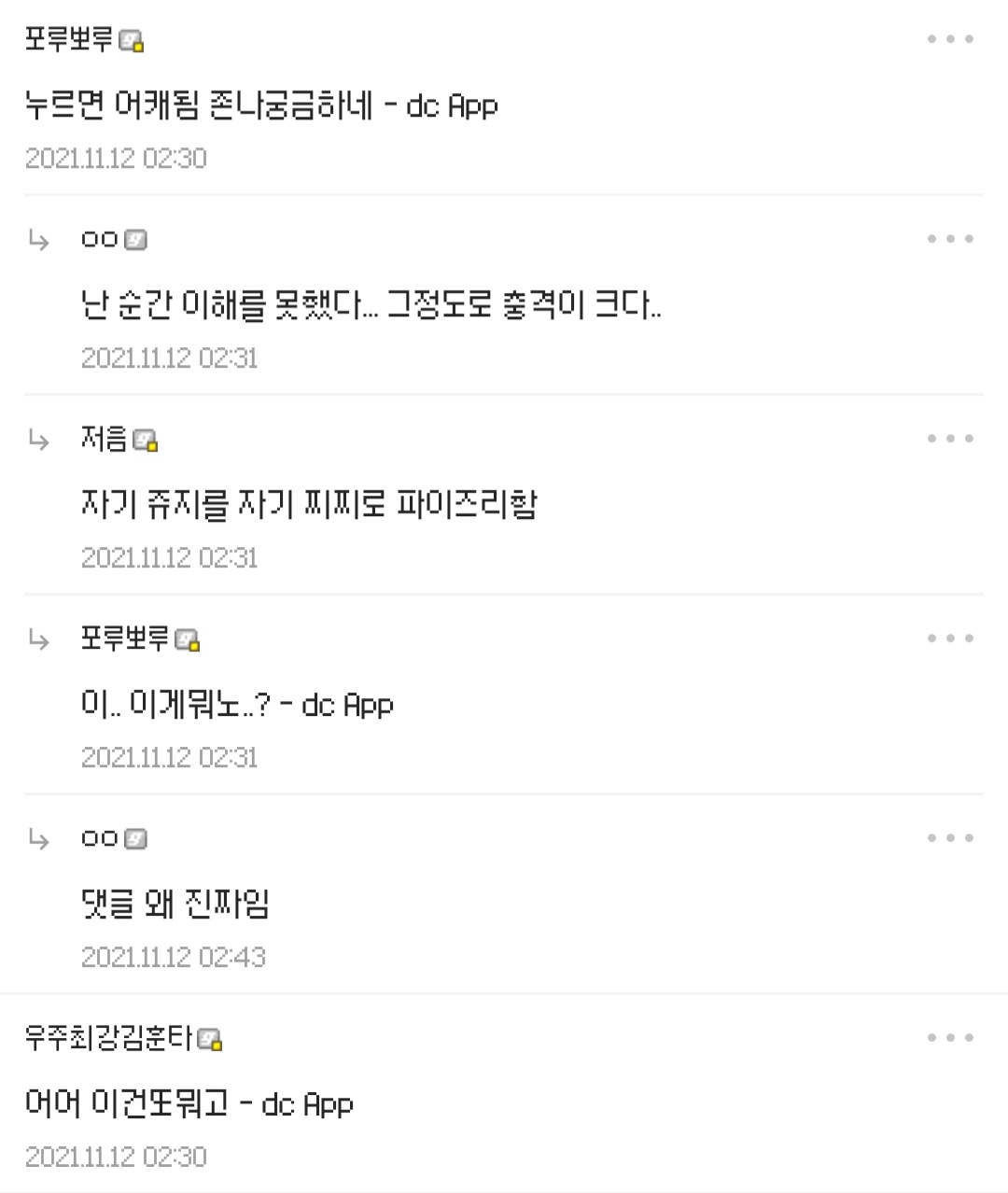The width and height of the screenshot is (1008, 1193).
Task: View the profile of user 저음
Action: point(104,439)
